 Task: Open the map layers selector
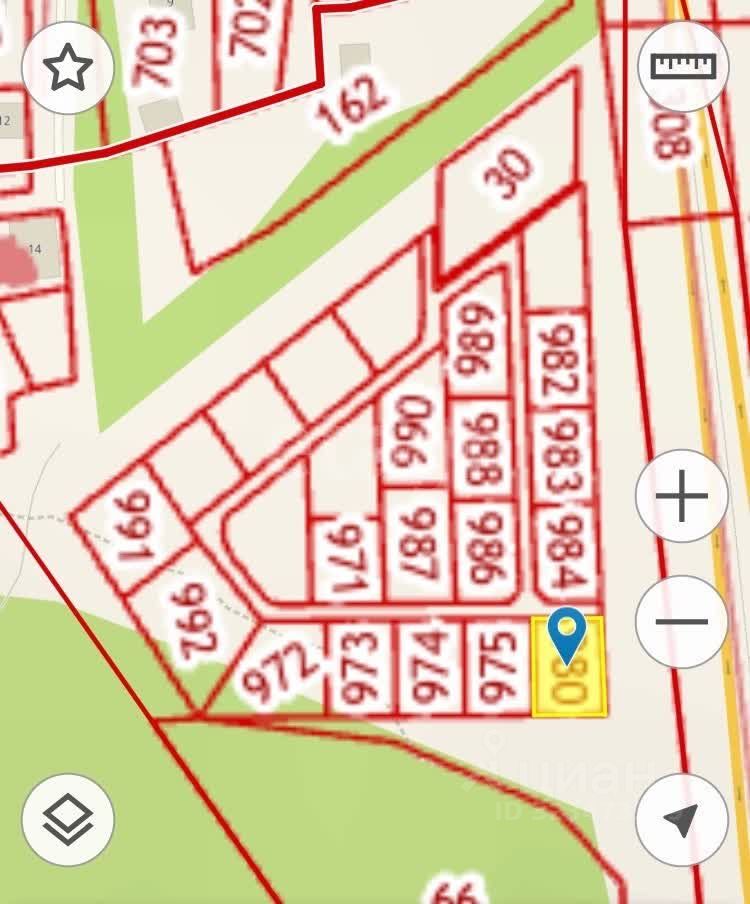point(68,819)
